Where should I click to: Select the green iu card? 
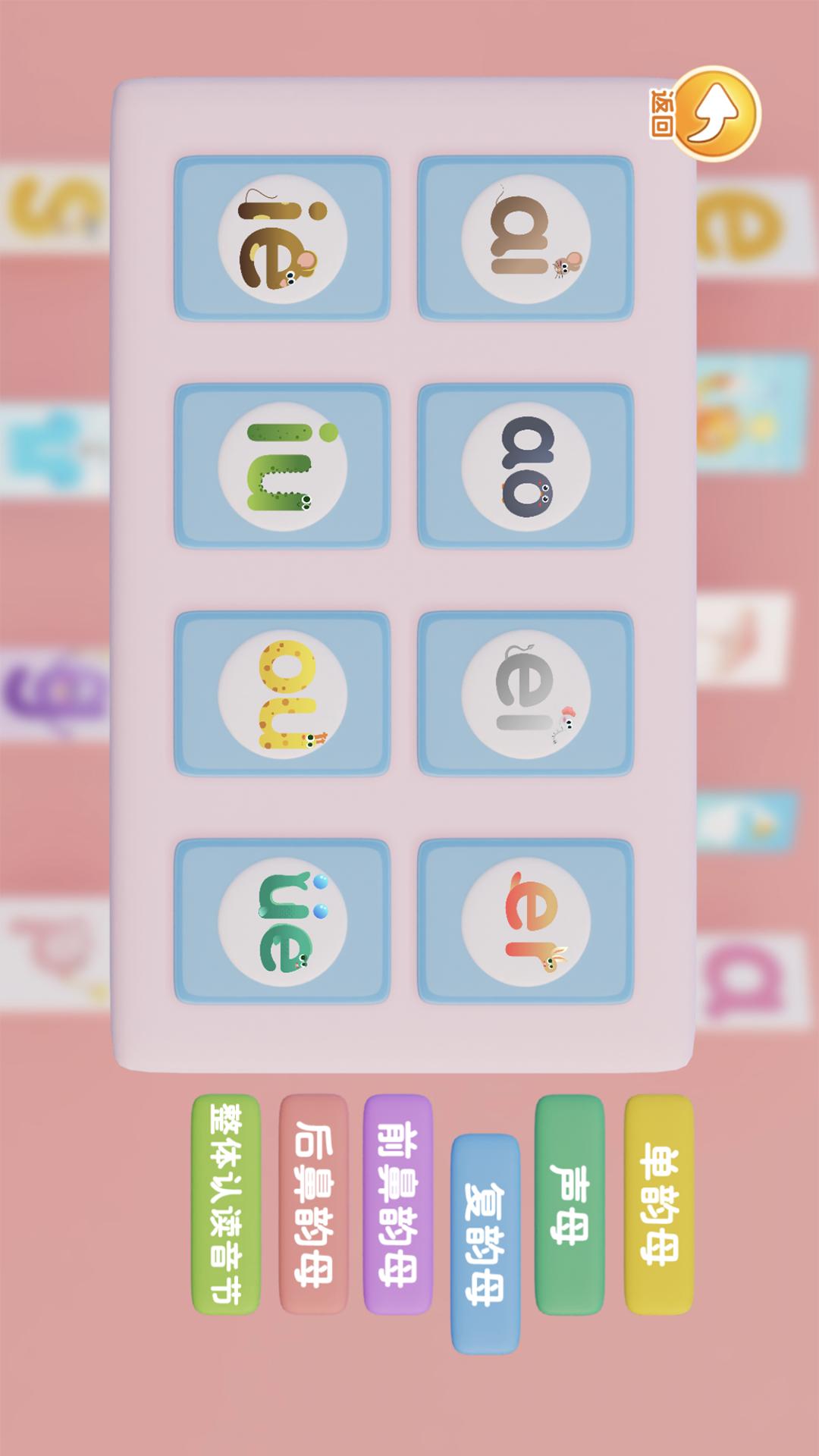point(282,466)
